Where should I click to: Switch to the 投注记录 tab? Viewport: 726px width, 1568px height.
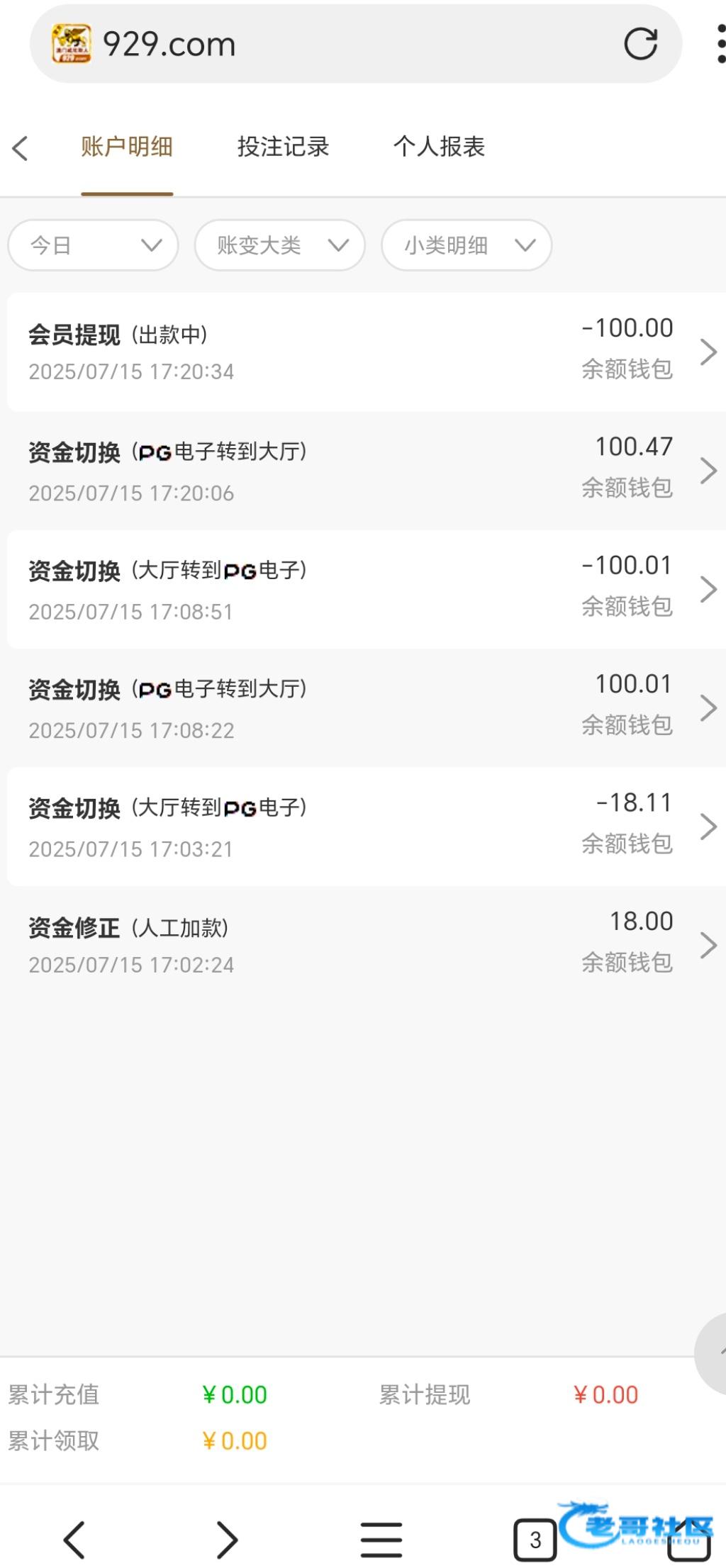(x=283, y=147)
